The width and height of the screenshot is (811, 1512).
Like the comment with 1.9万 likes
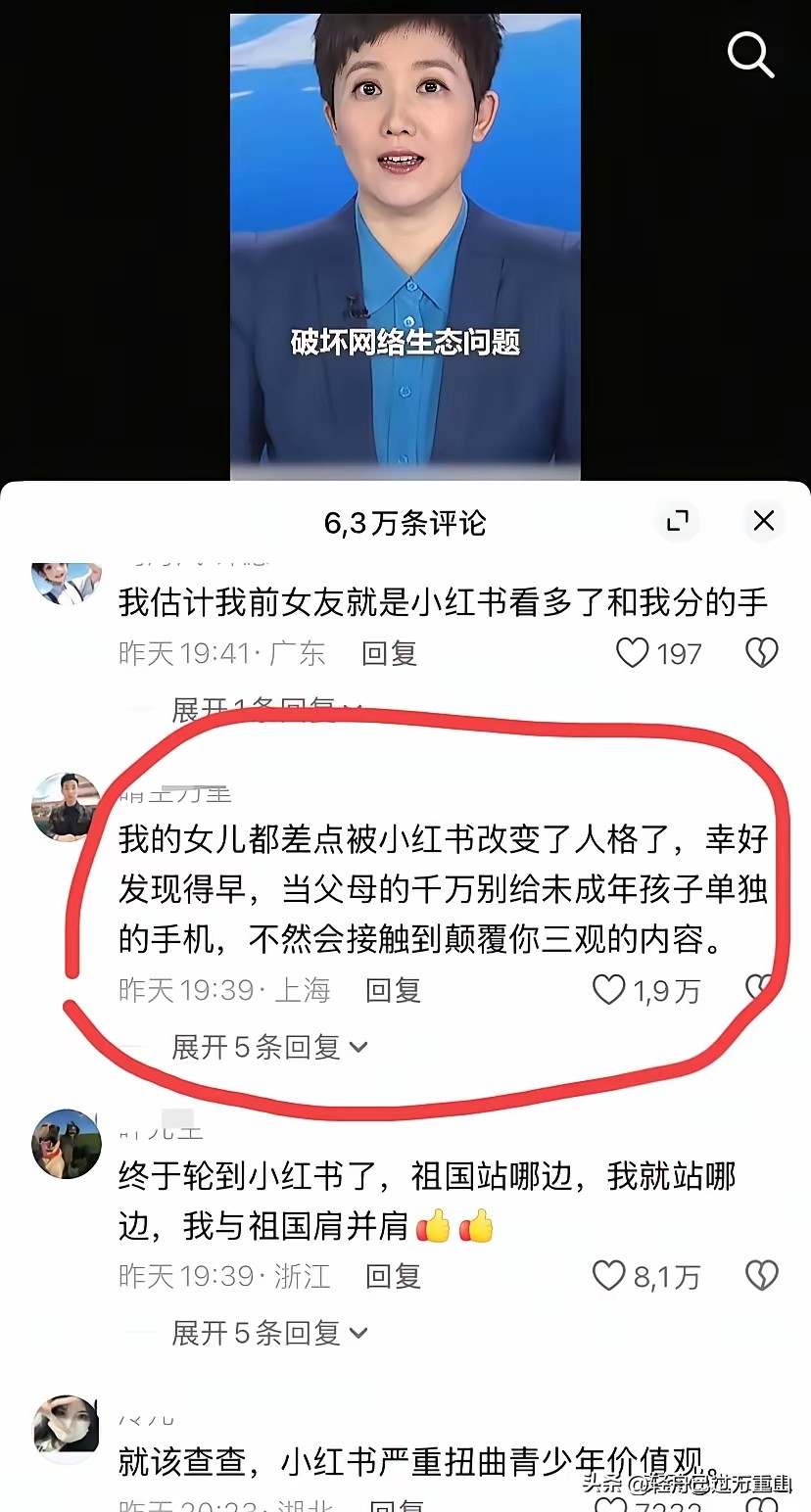click(609, 990)
